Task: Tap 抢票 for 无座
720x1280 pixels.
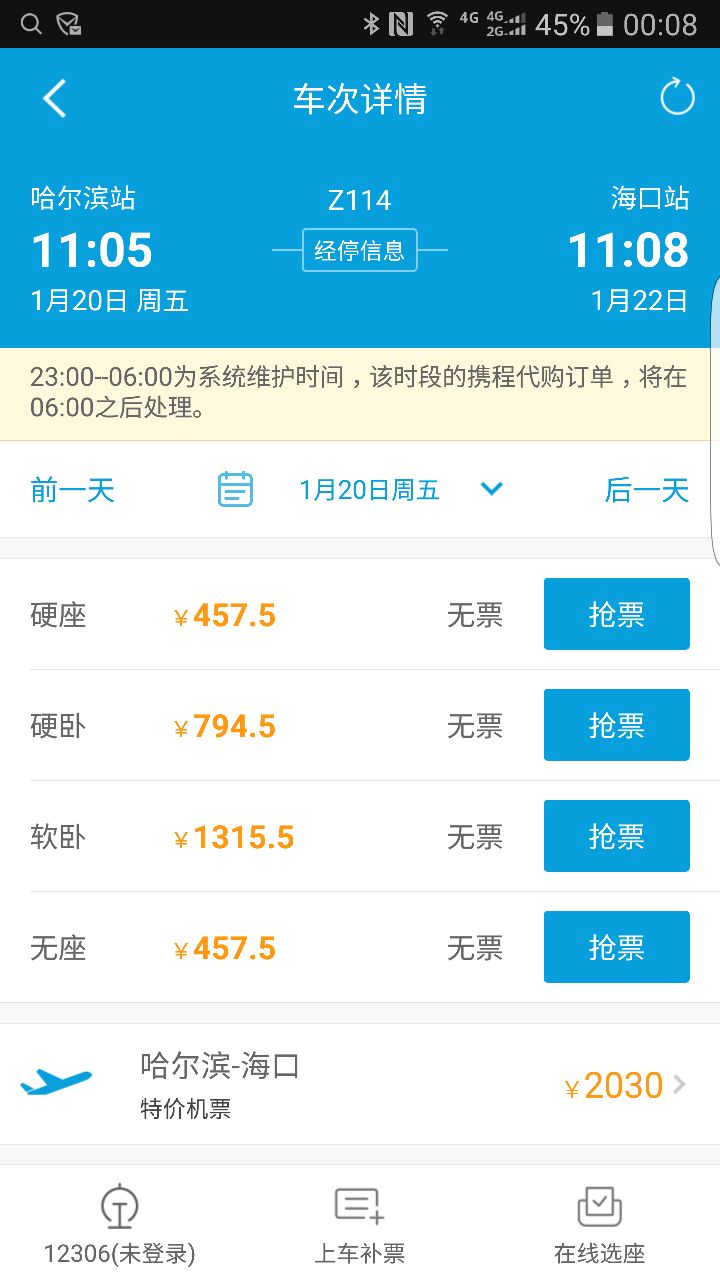Action: tap(617, 947)
